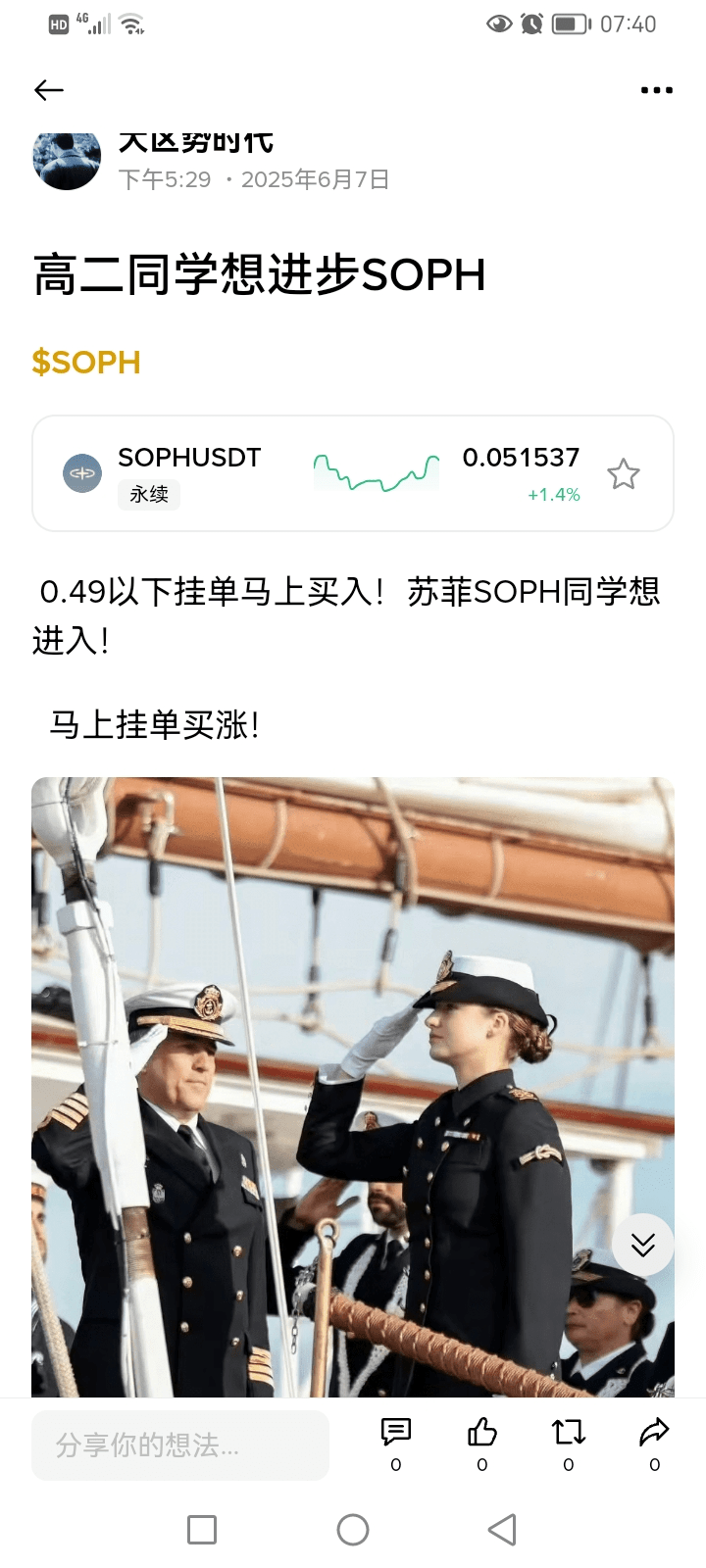Go to the system home screen

[353, 1530]
